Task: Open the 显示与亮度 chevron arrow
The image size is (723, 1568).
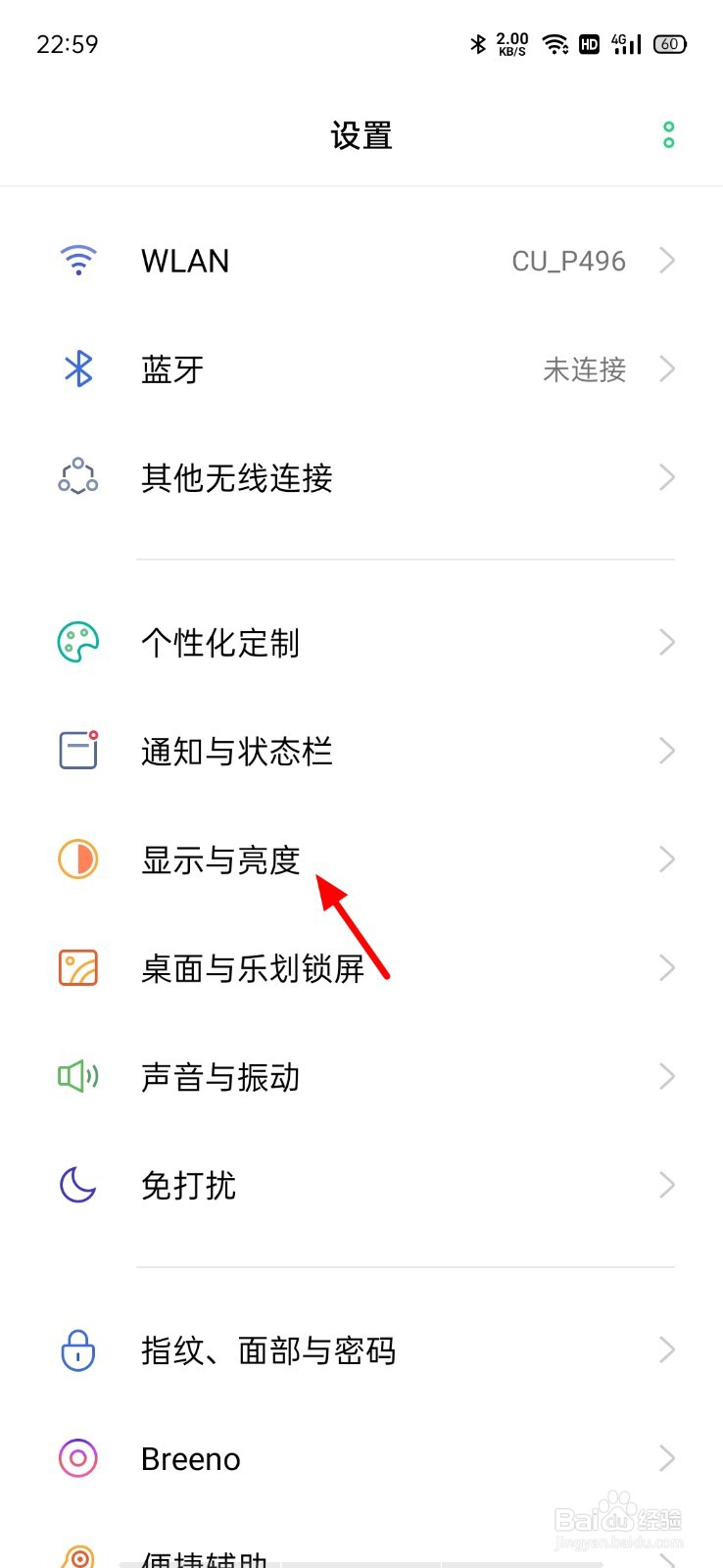Action: click(x=667, y=859)
